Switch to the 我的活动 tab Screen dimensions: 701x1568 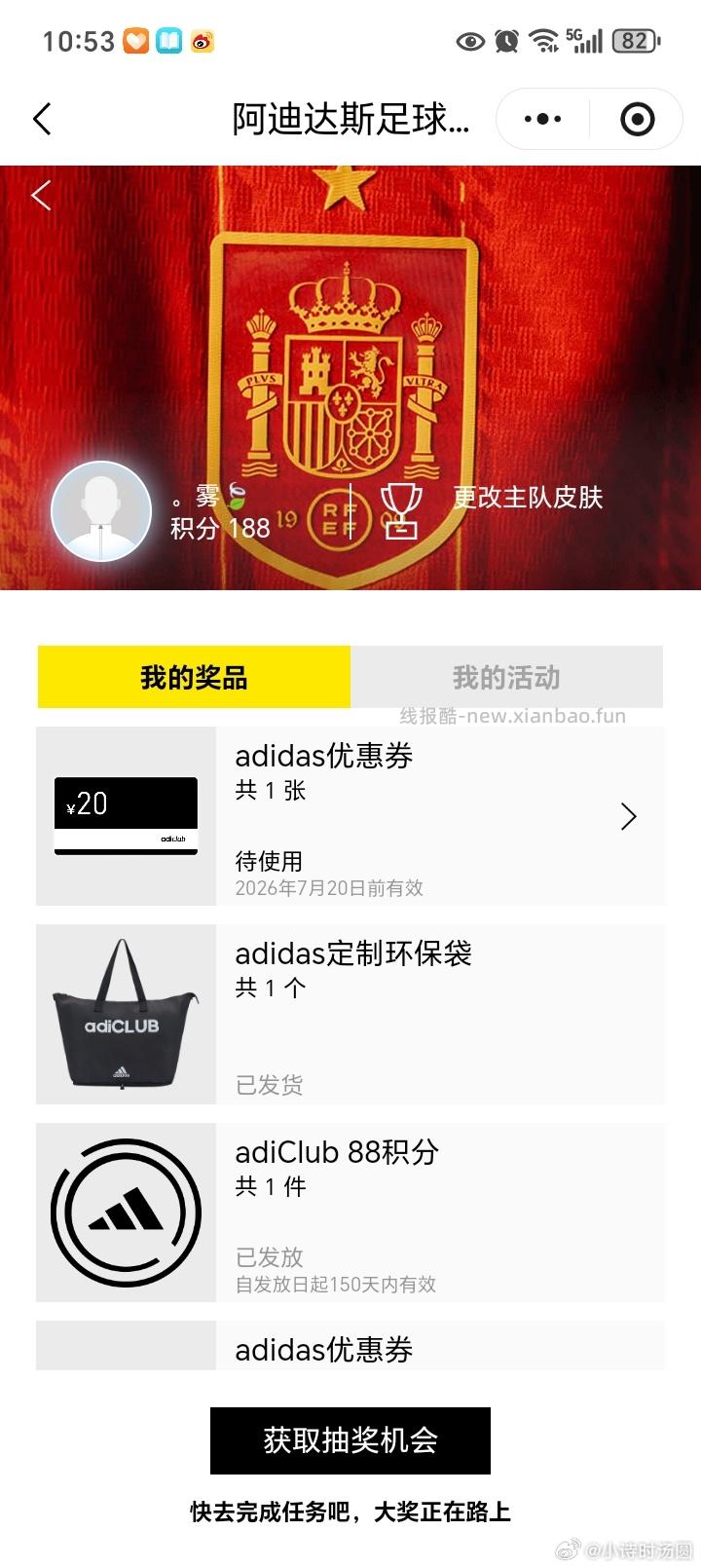pos(507,677)
